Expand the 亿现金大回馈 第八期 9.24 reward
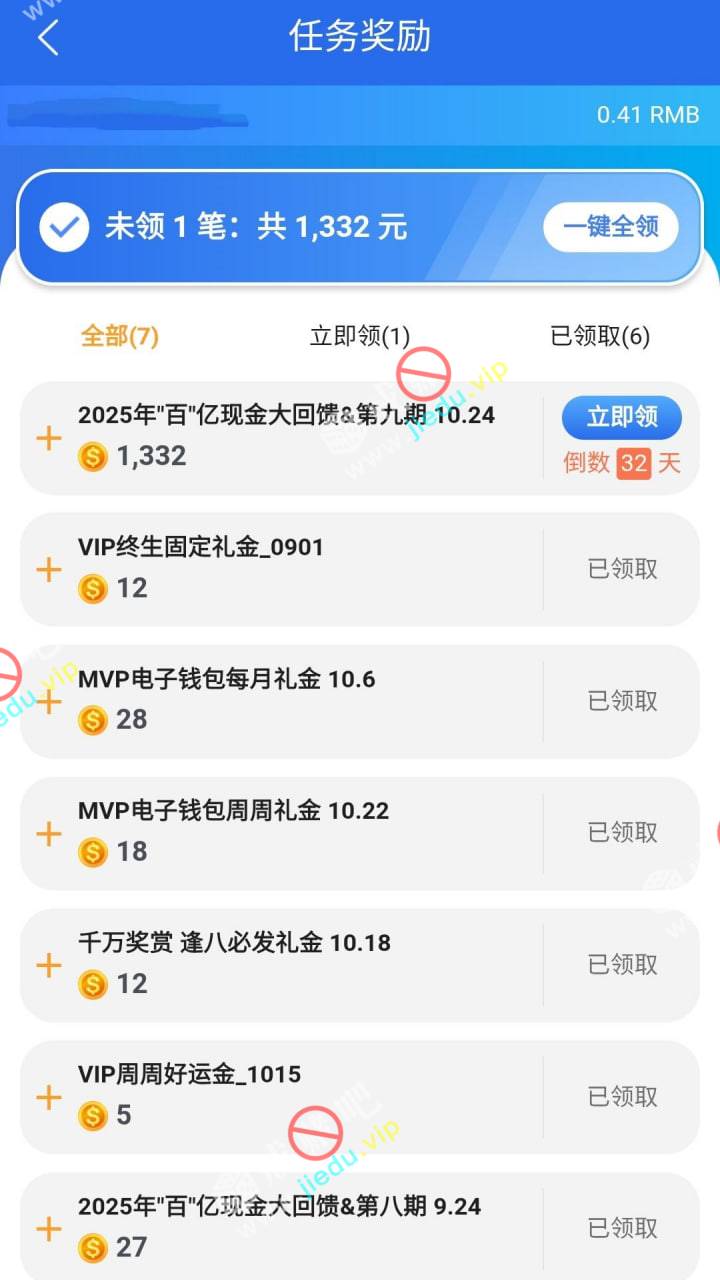This screenshot has height=1280, width=720. point(48,1229)
